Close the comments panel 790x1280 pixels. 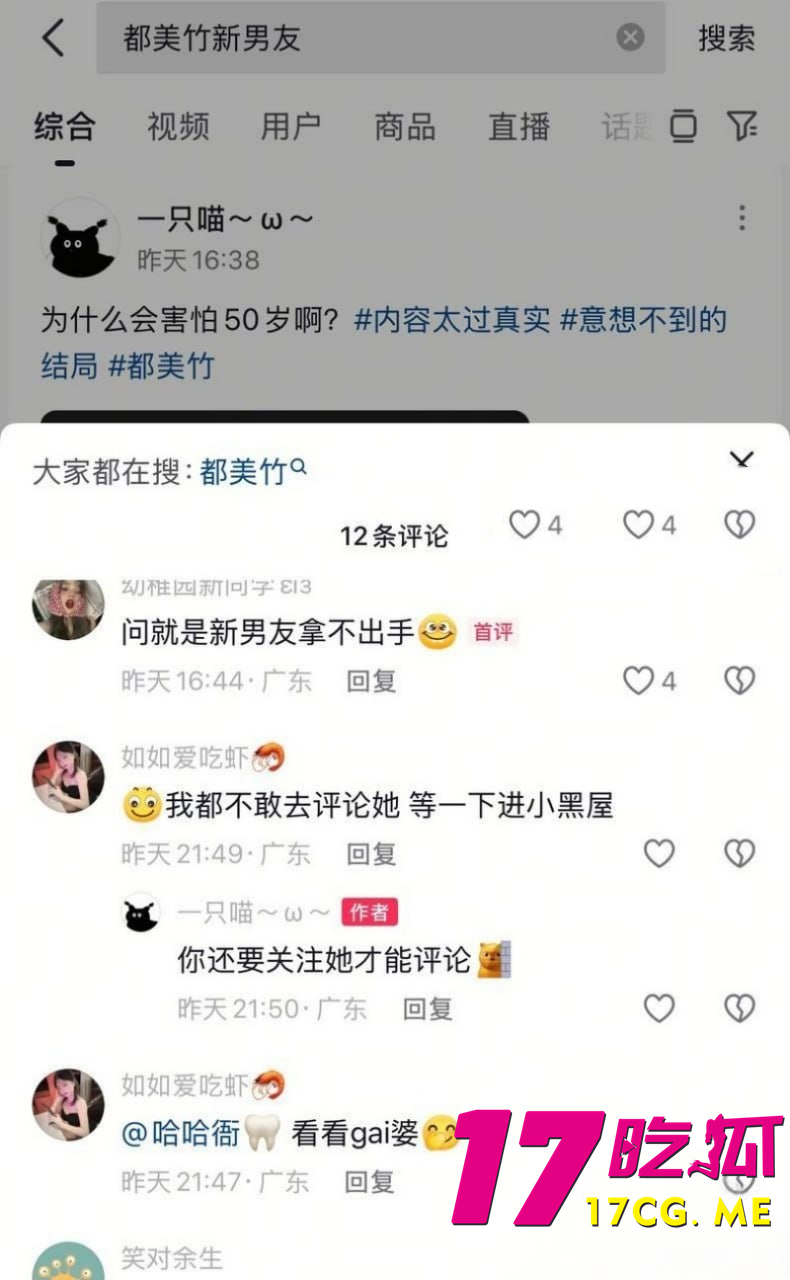(x=741, y=459)
